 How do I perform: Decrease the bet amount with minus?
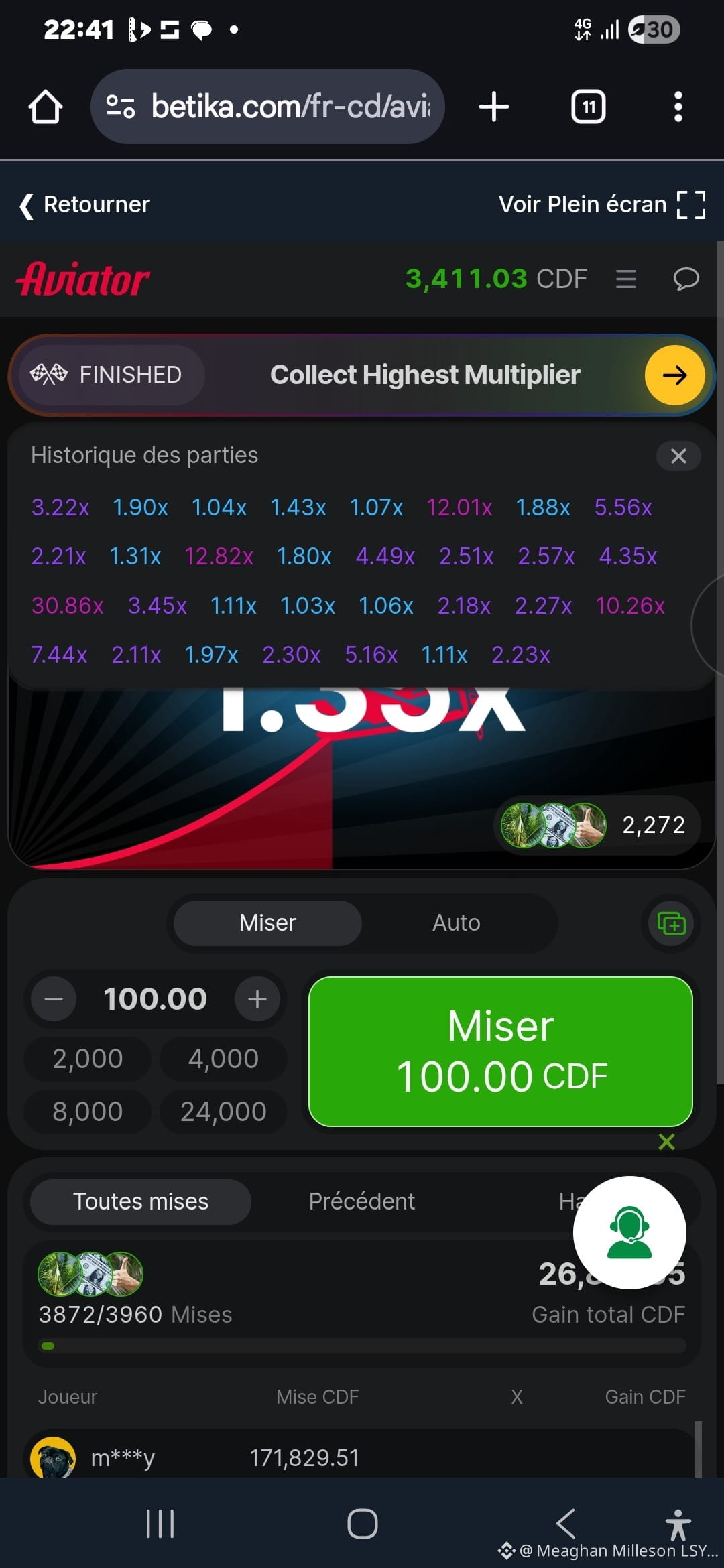[54, 999]
